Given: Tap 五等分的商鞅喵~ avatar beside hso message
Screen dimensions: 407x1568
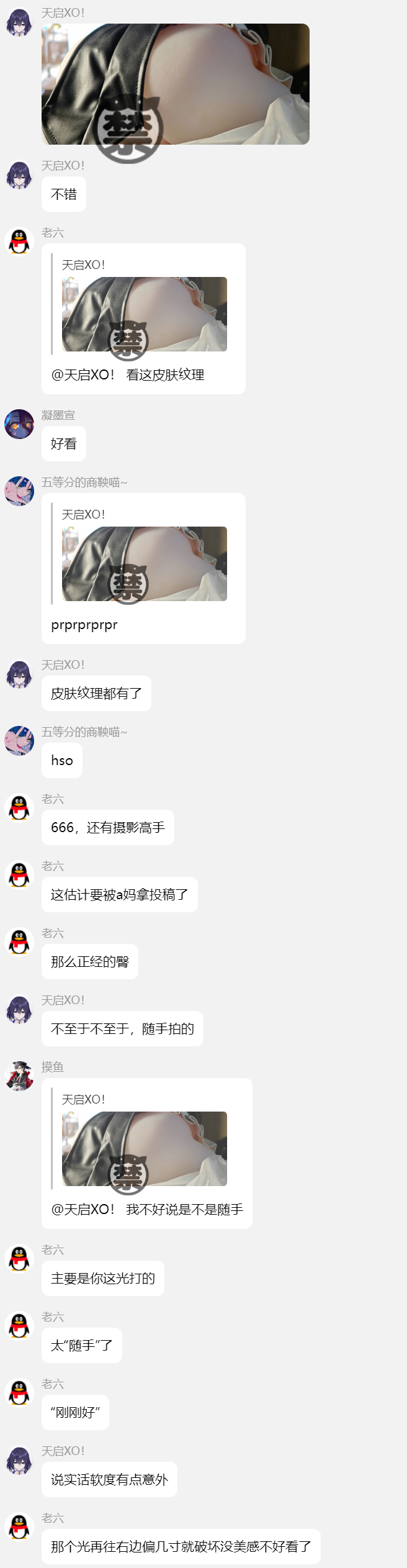Looking at the screenshot, I should coord(19,741).
